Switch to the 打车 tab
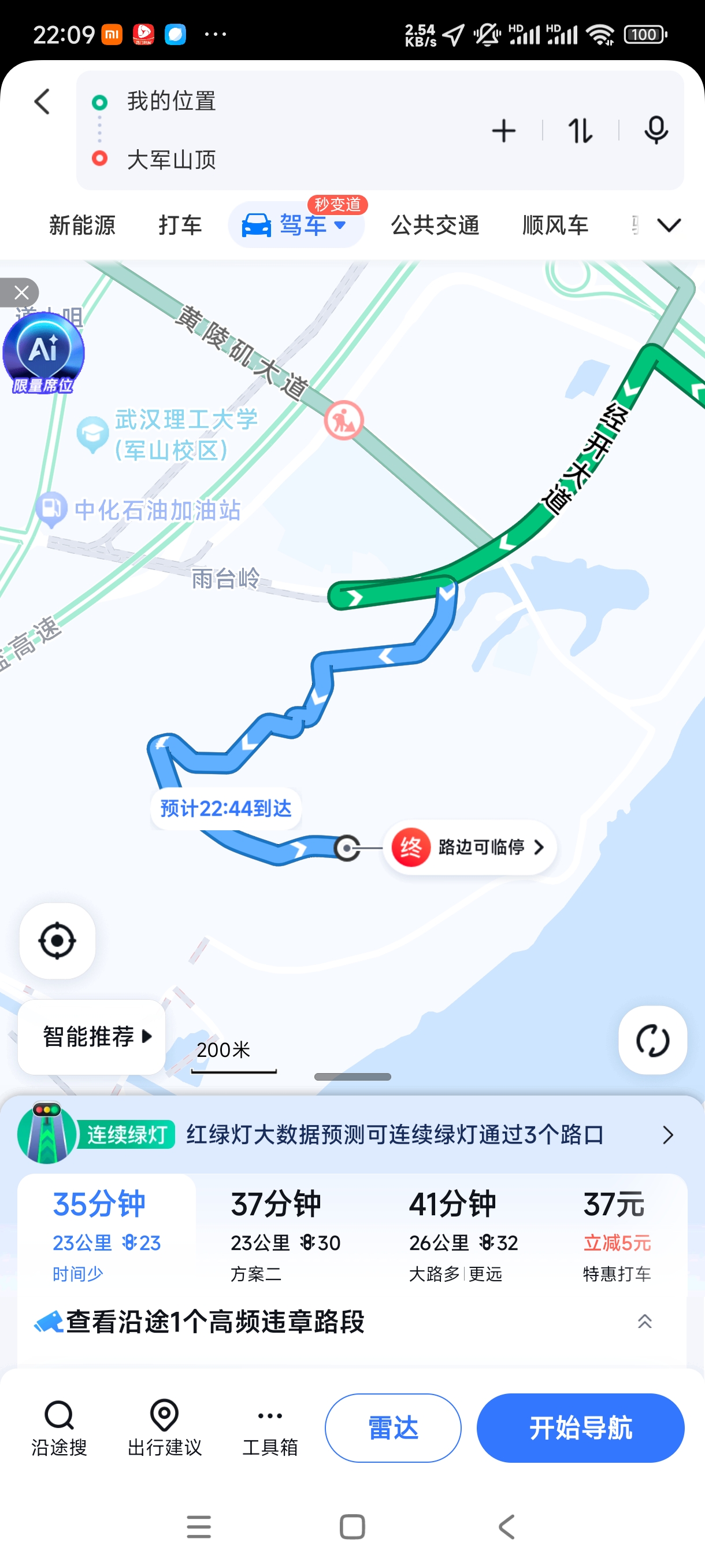705x1568 pixels. pyautogui.click(x=180, y=225)
